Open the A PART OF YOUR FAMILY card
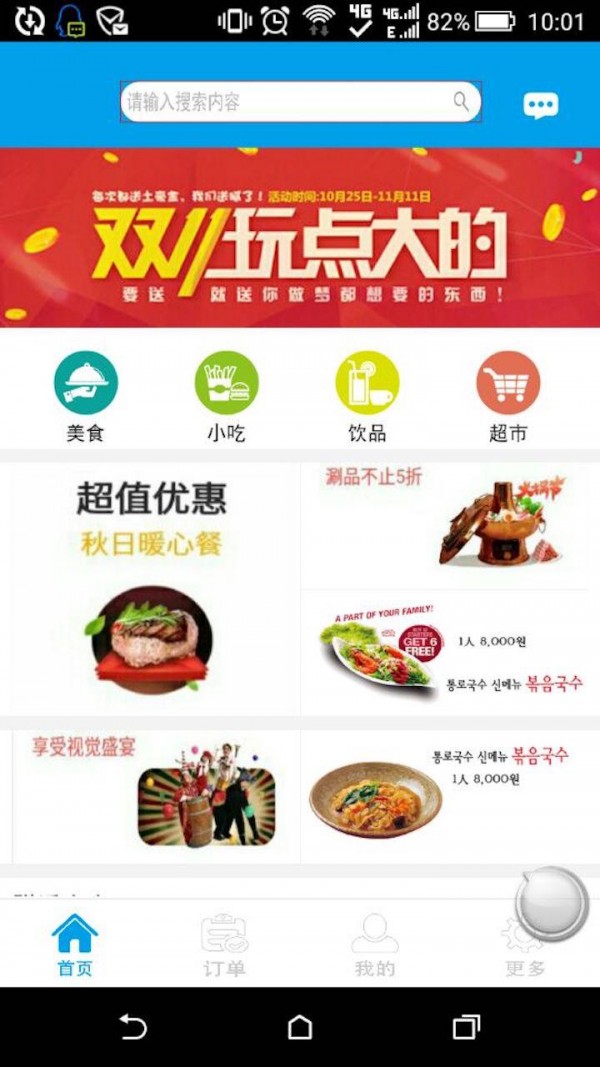The image size is (600, 1067). pyautogui.click(x=450, y=653)
